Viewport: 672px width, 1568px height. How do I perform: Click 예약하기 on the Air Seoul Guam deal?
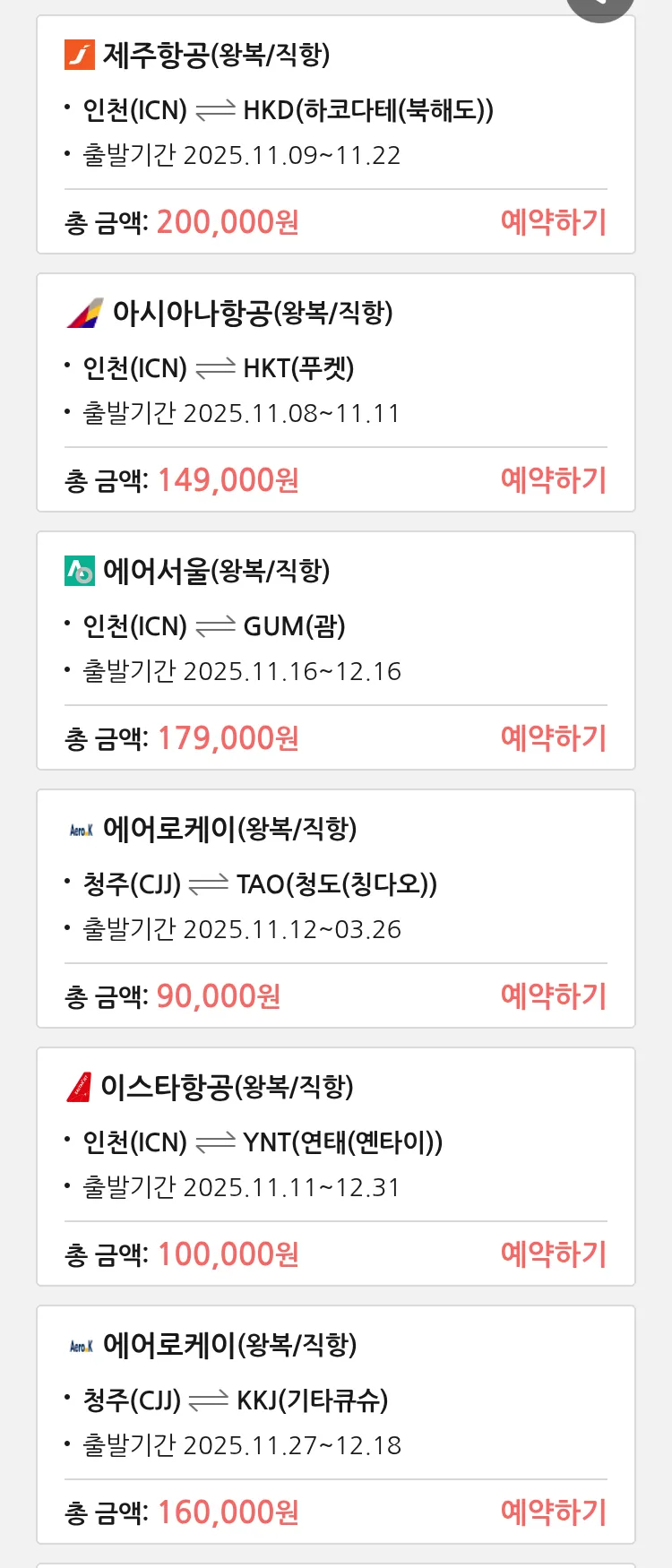(554, 737)
